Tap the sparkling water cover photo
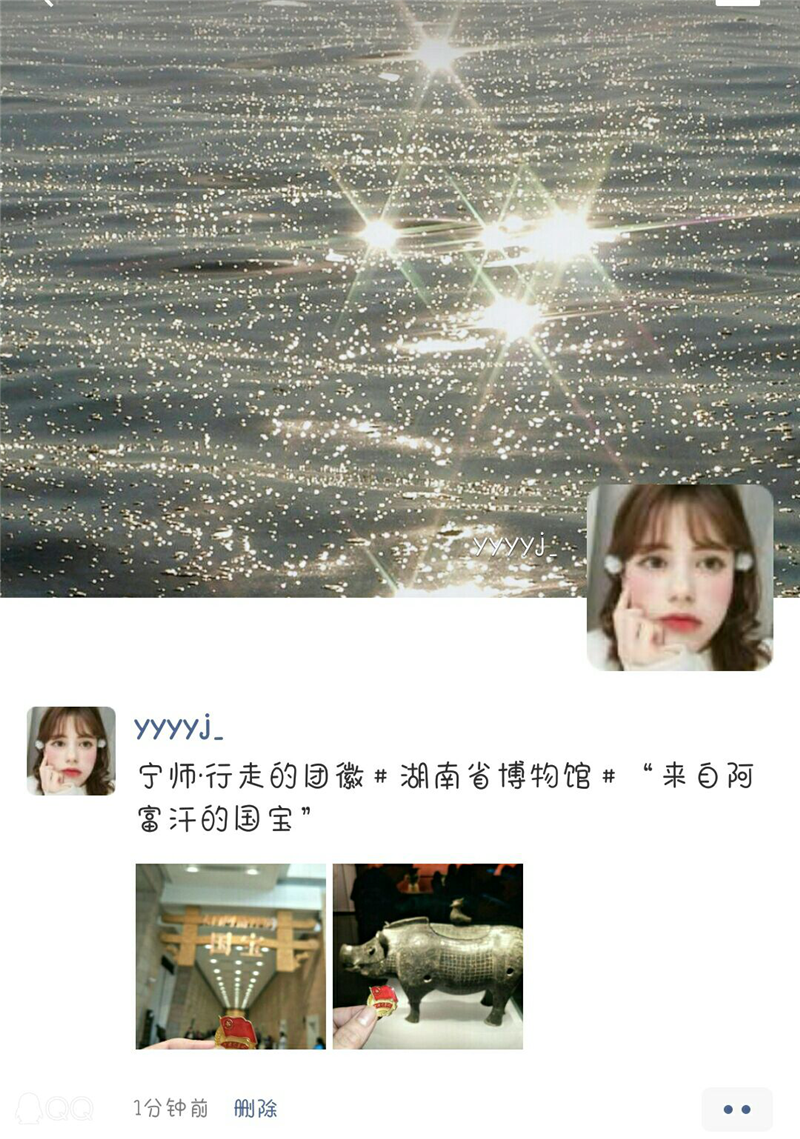Image resolution: width=800 pixels, height=1139 pixels. [x=300, y=300]
